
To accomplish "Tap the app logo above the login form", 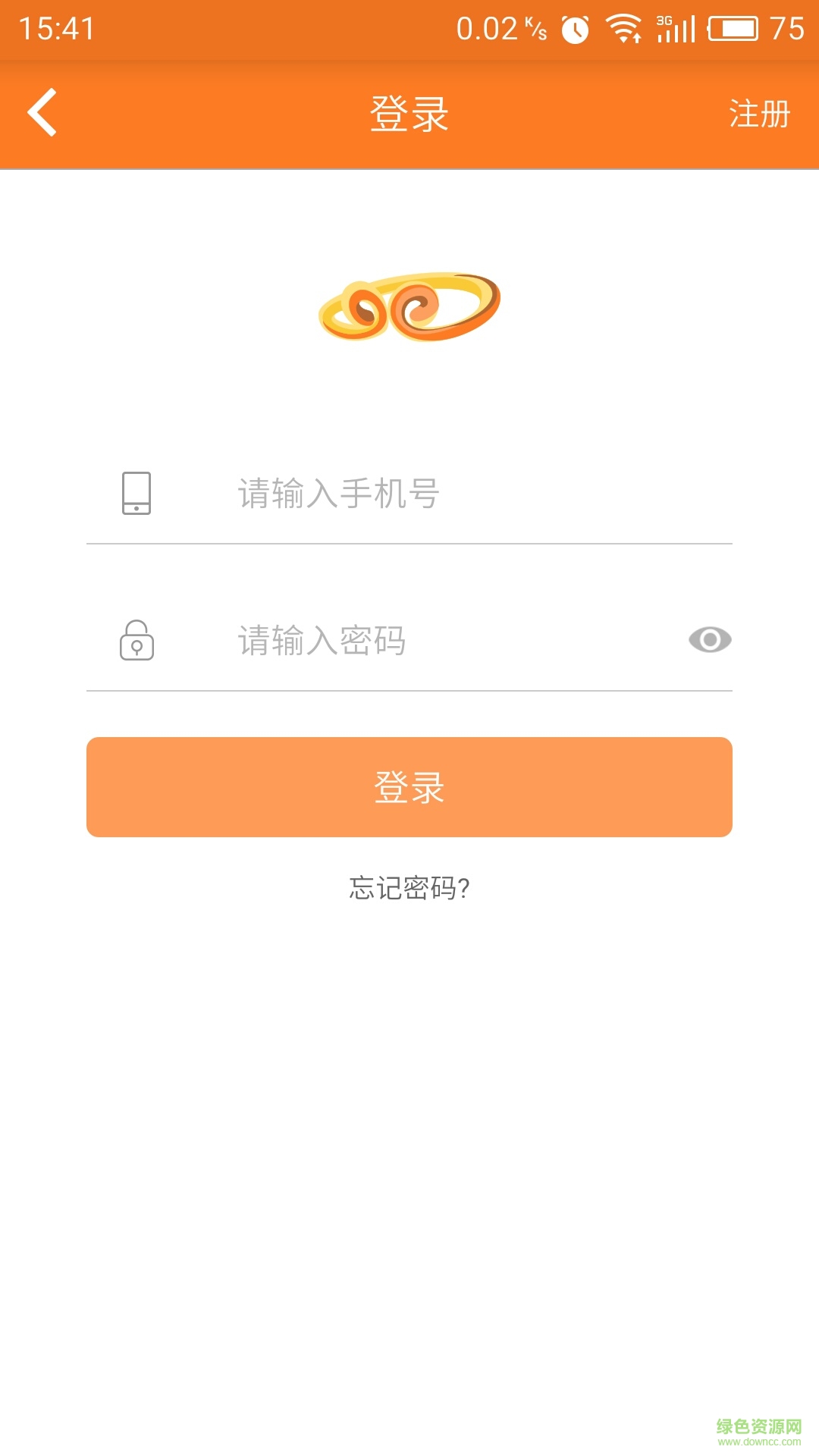I will (409, 307).
